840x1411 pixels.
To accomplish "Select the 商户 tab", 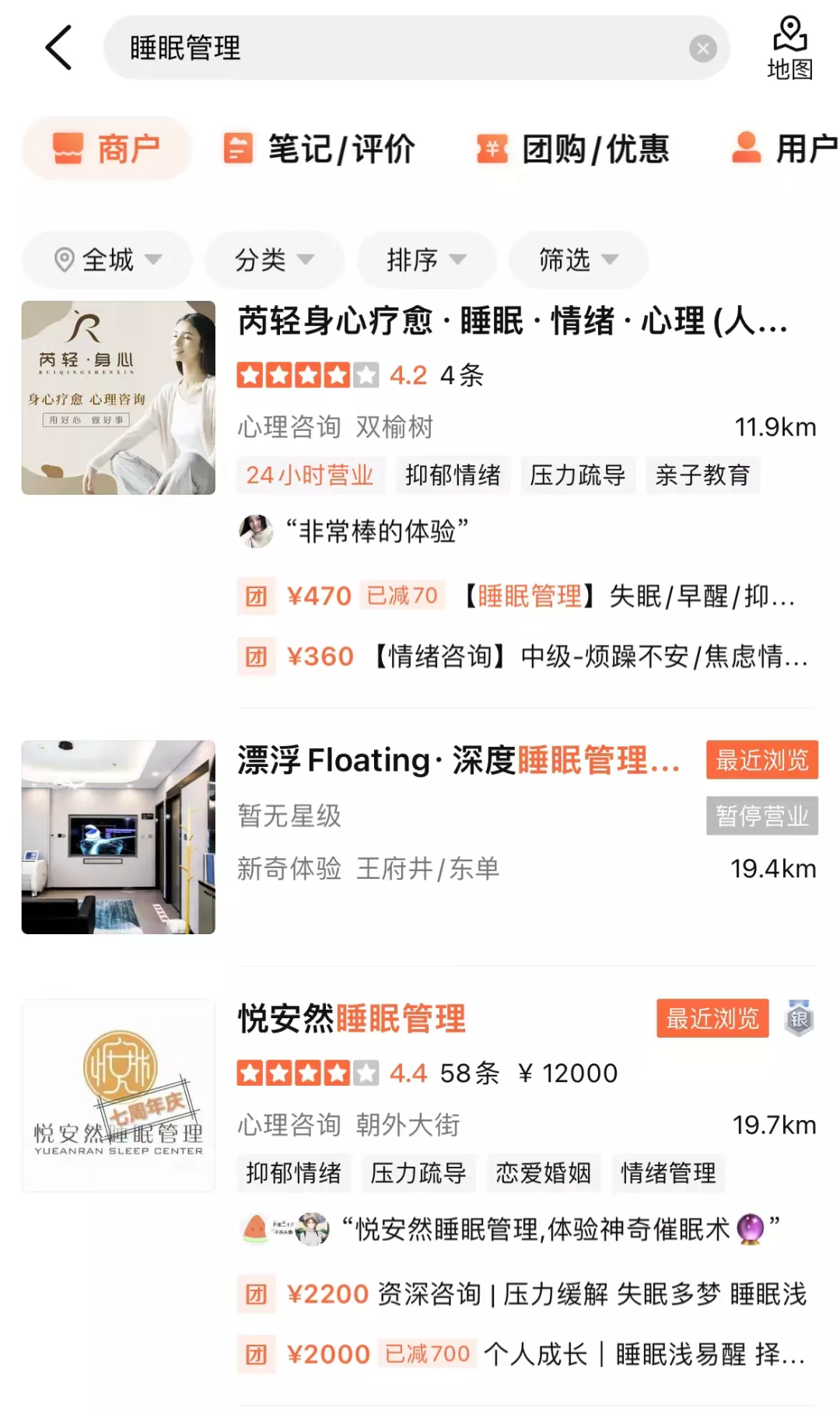I will 107,149.
